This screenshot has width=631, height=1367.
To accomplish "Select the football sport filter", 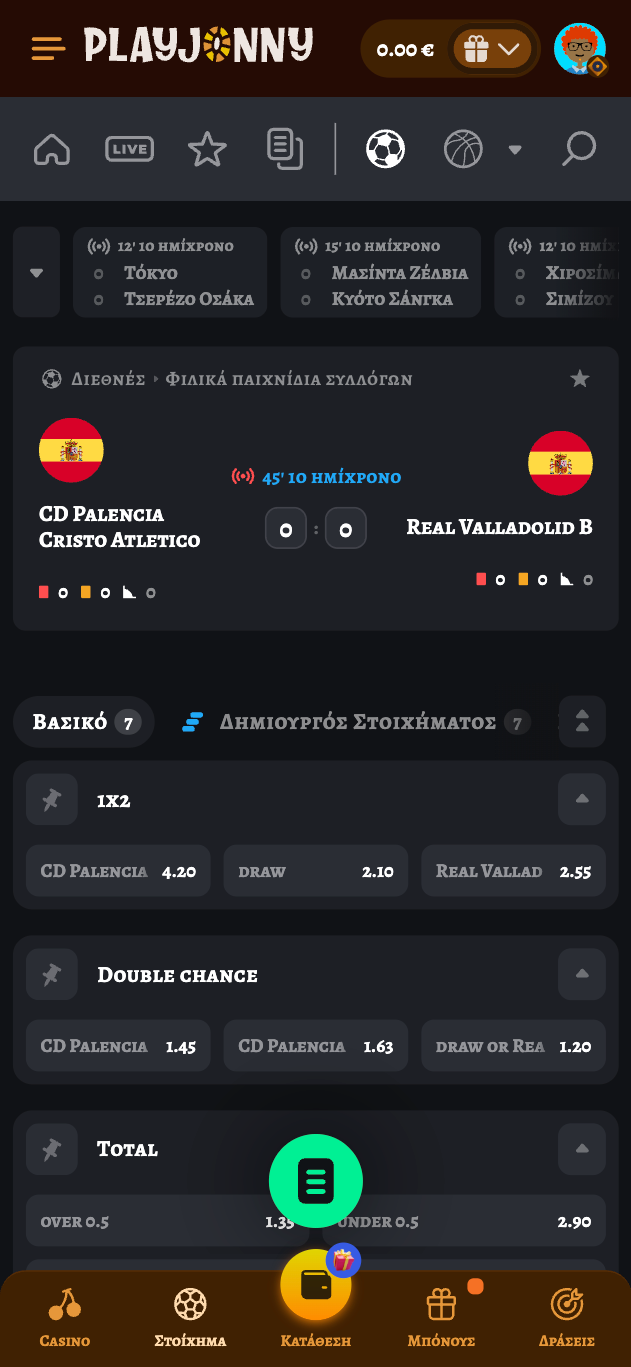I will point(385,150).
